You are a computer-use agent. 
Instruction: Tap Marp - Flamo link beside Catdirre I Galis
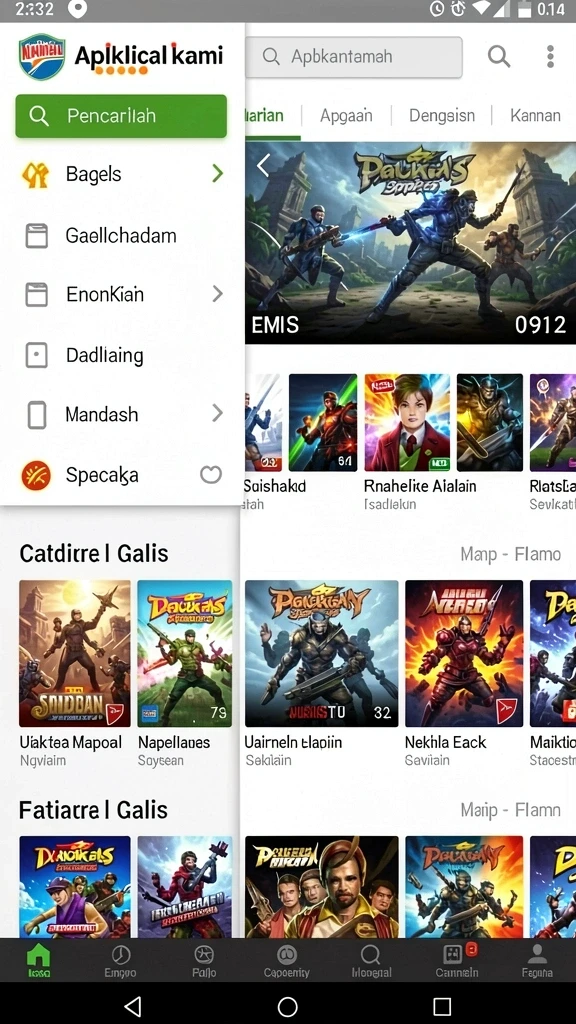pos(511,554)
